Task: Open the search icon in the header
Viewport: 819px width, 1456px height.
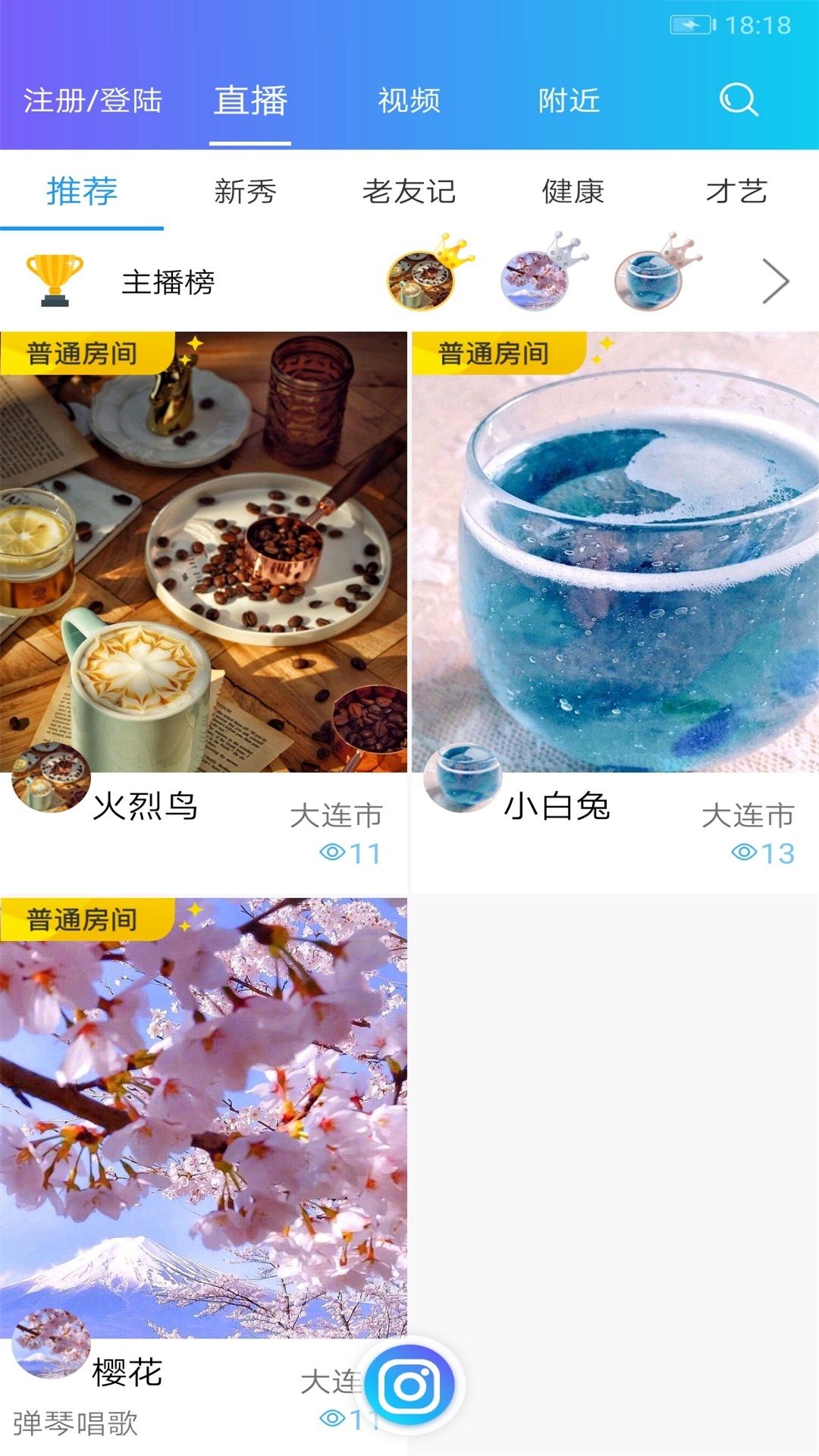Action: 739,100
